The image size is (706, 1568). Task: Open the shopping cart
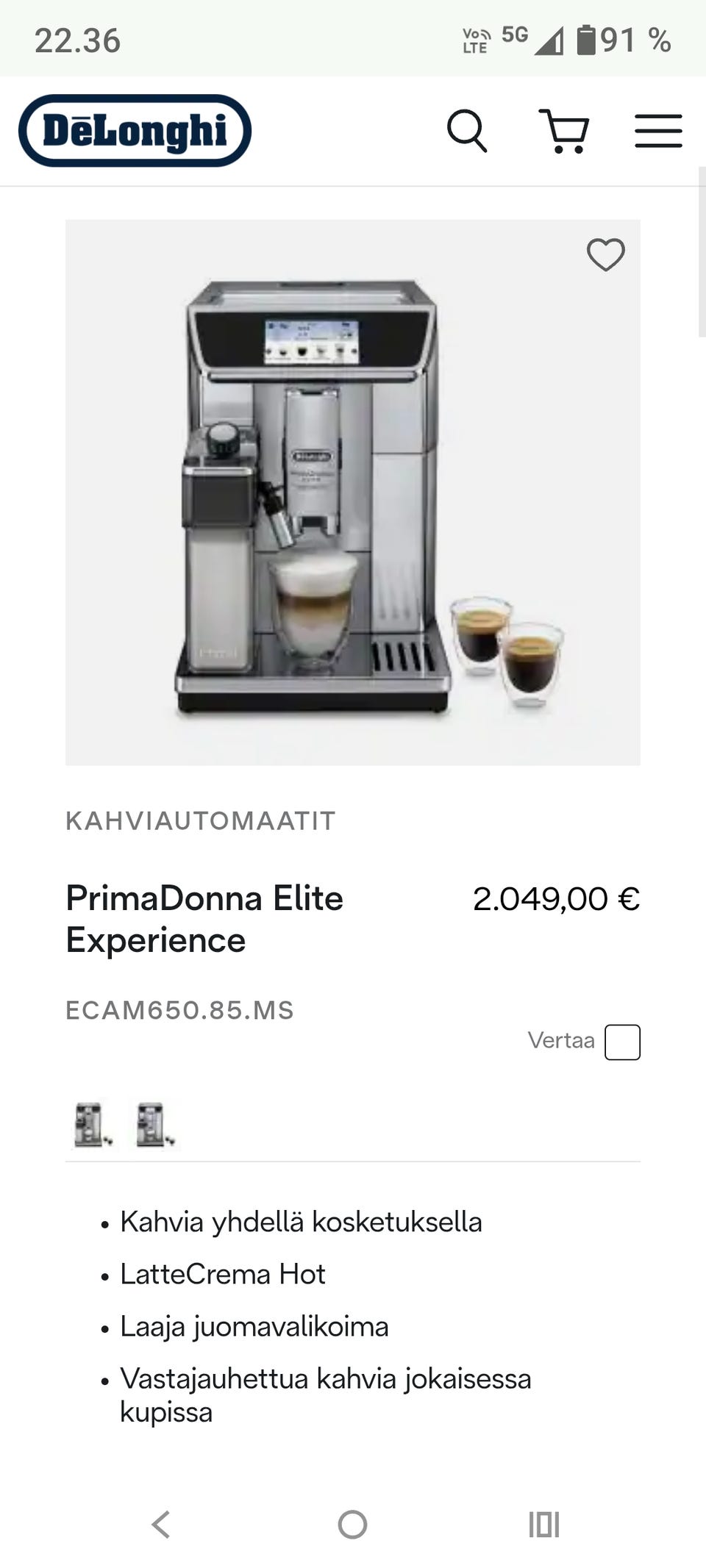[x=565, y=131]
